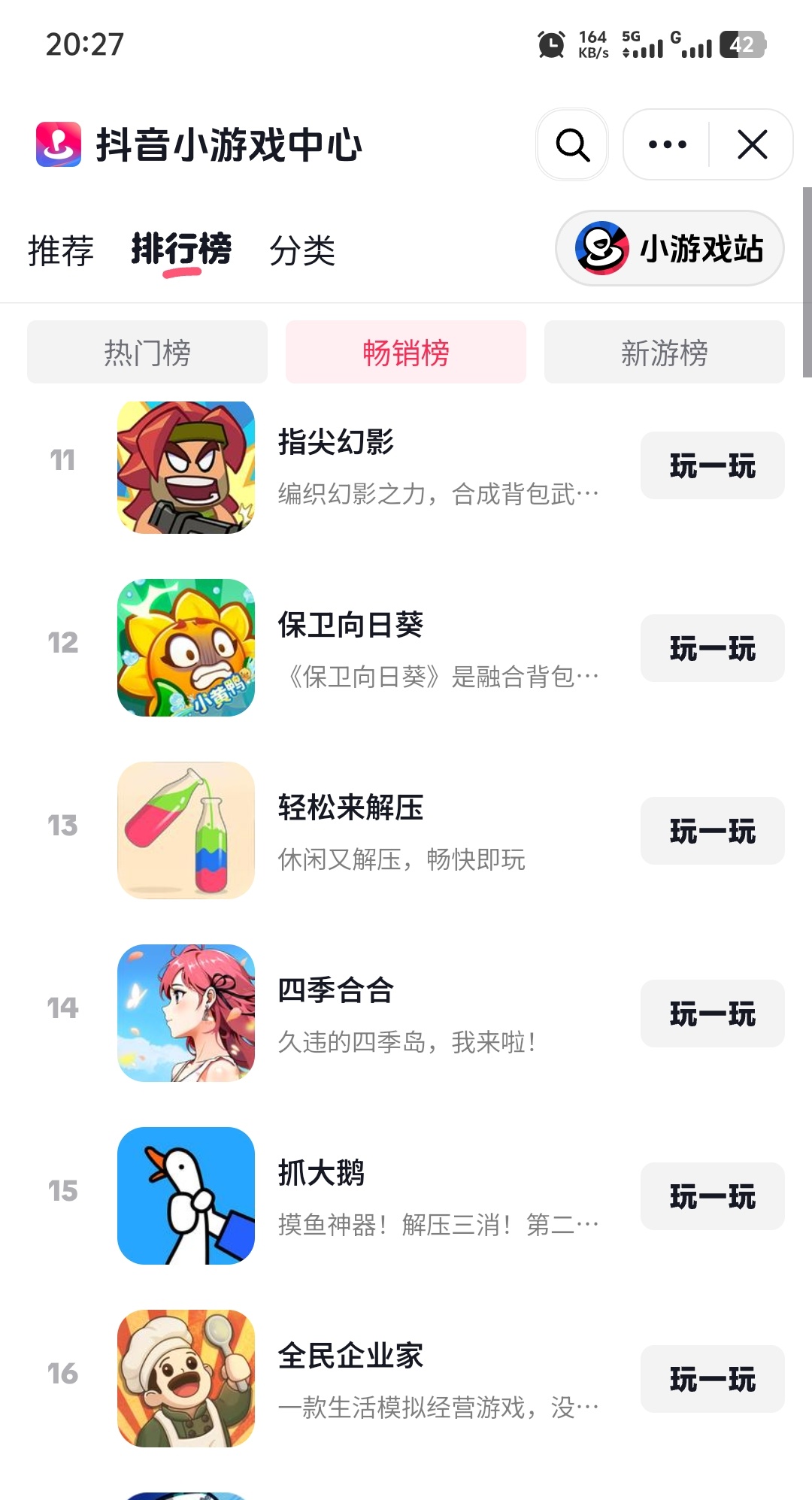Switch to the 推荐 tab
This screenshot has height=1500, width=812.
(x=61, y=250)
